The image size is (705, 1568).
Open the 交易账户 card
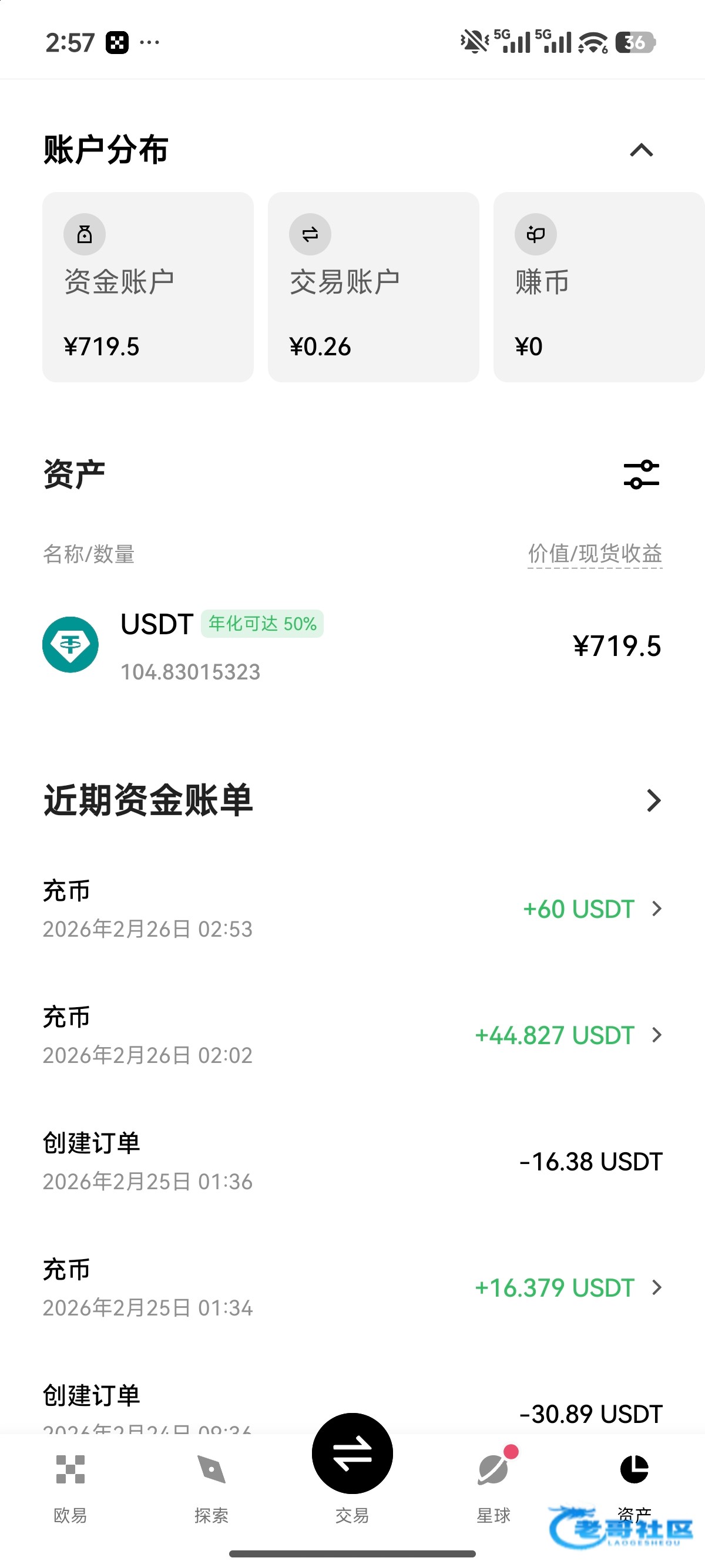pyautogui.click(x=373, y=287)
